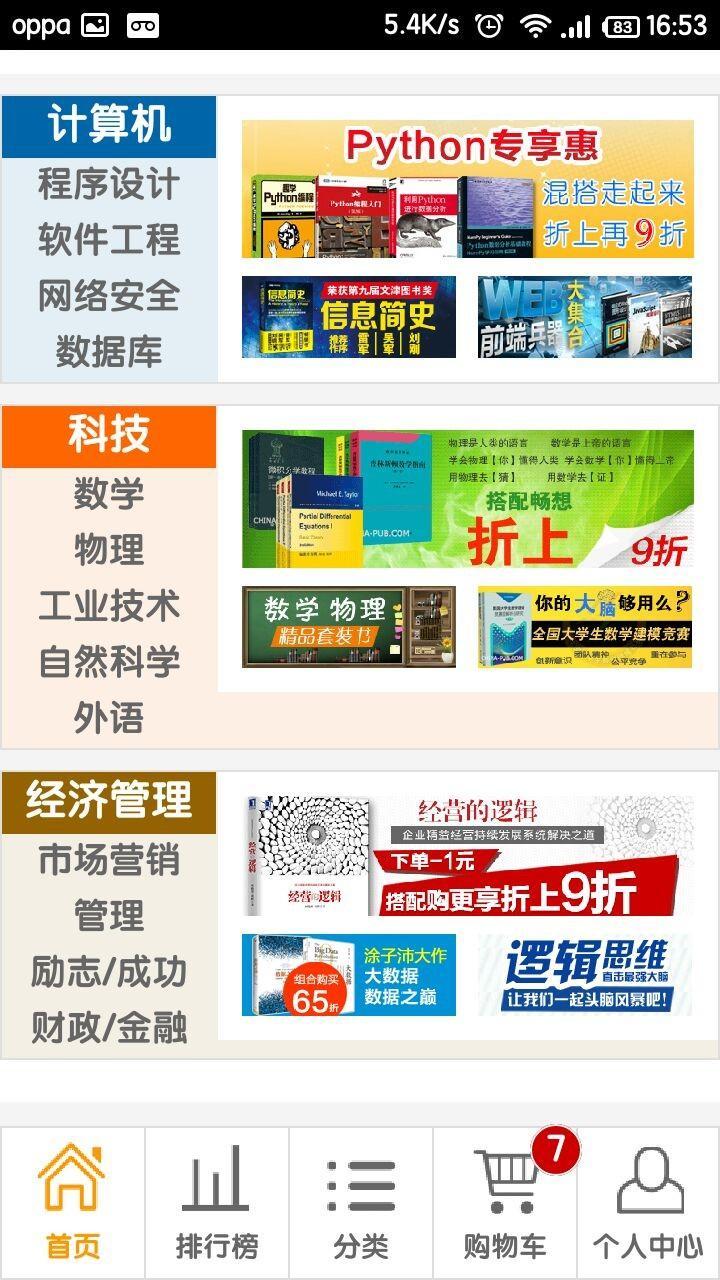
Task: Go to the 外语 subcategory
Action: 108,718
